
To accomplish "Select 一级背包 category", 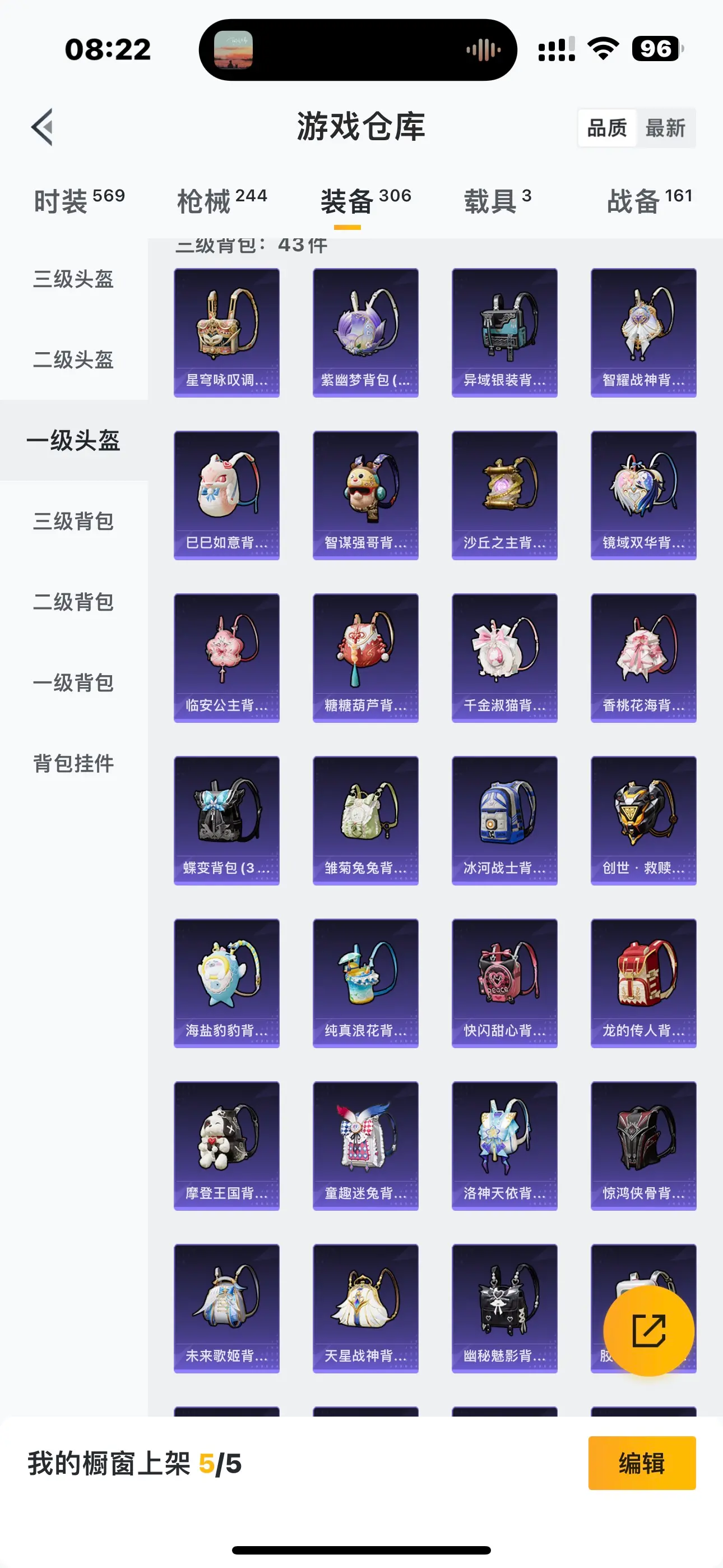I will (73, 683).
